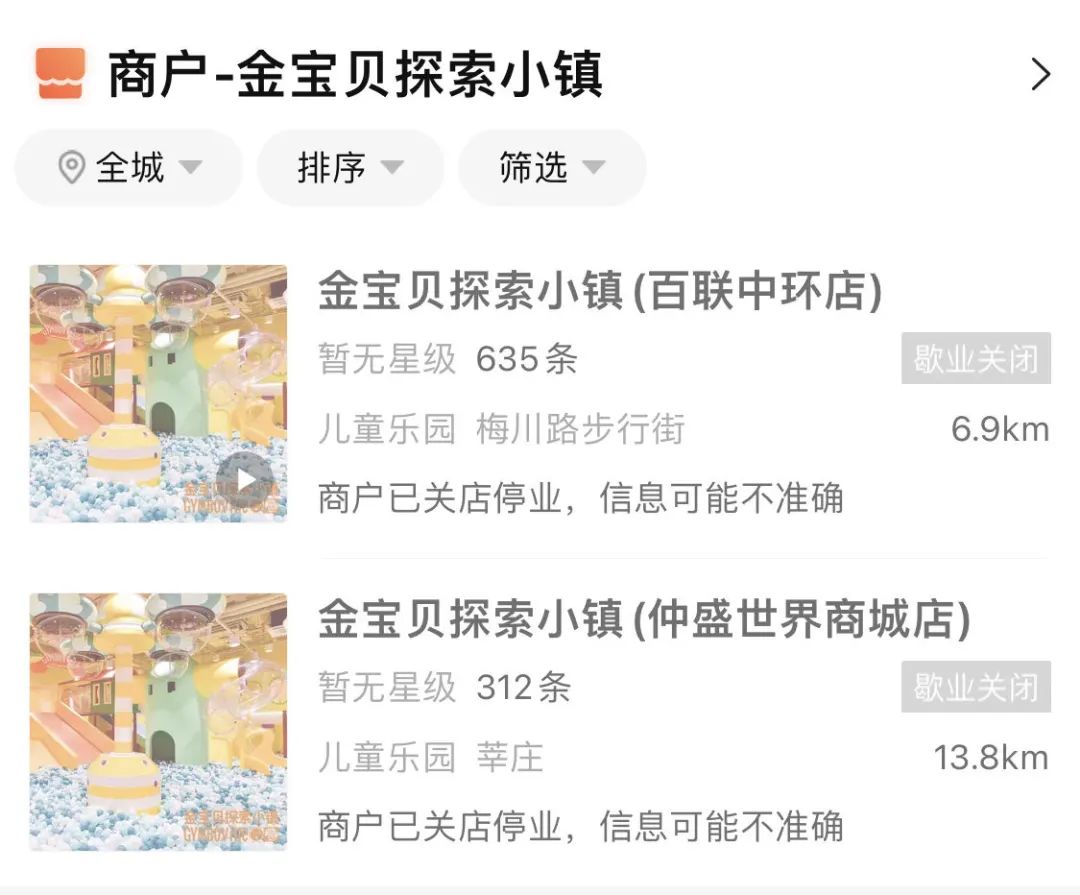Viewport: 1080px width, 895px height.
Task: Open the 商户-金宝贝探索小镇 header chevron
Action: click(1040, 75)
